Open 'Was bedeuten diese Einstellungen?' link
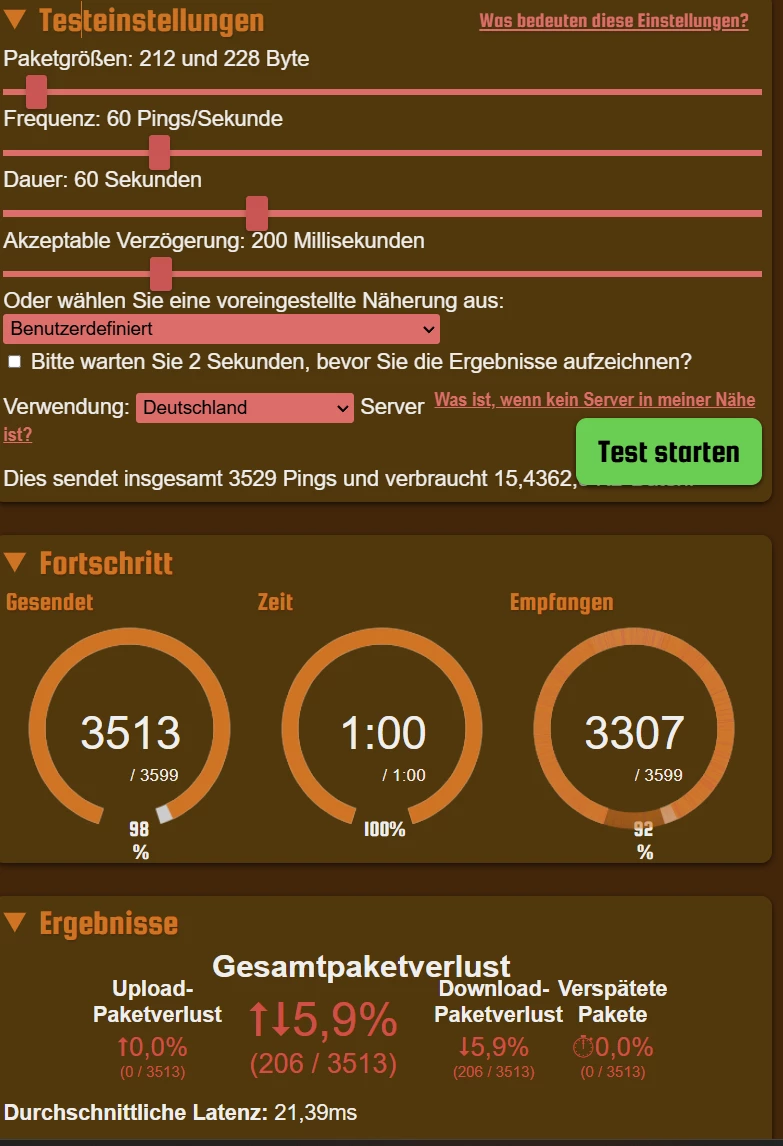Viewport: 783px width, 1146px height. tap(613, 21)
